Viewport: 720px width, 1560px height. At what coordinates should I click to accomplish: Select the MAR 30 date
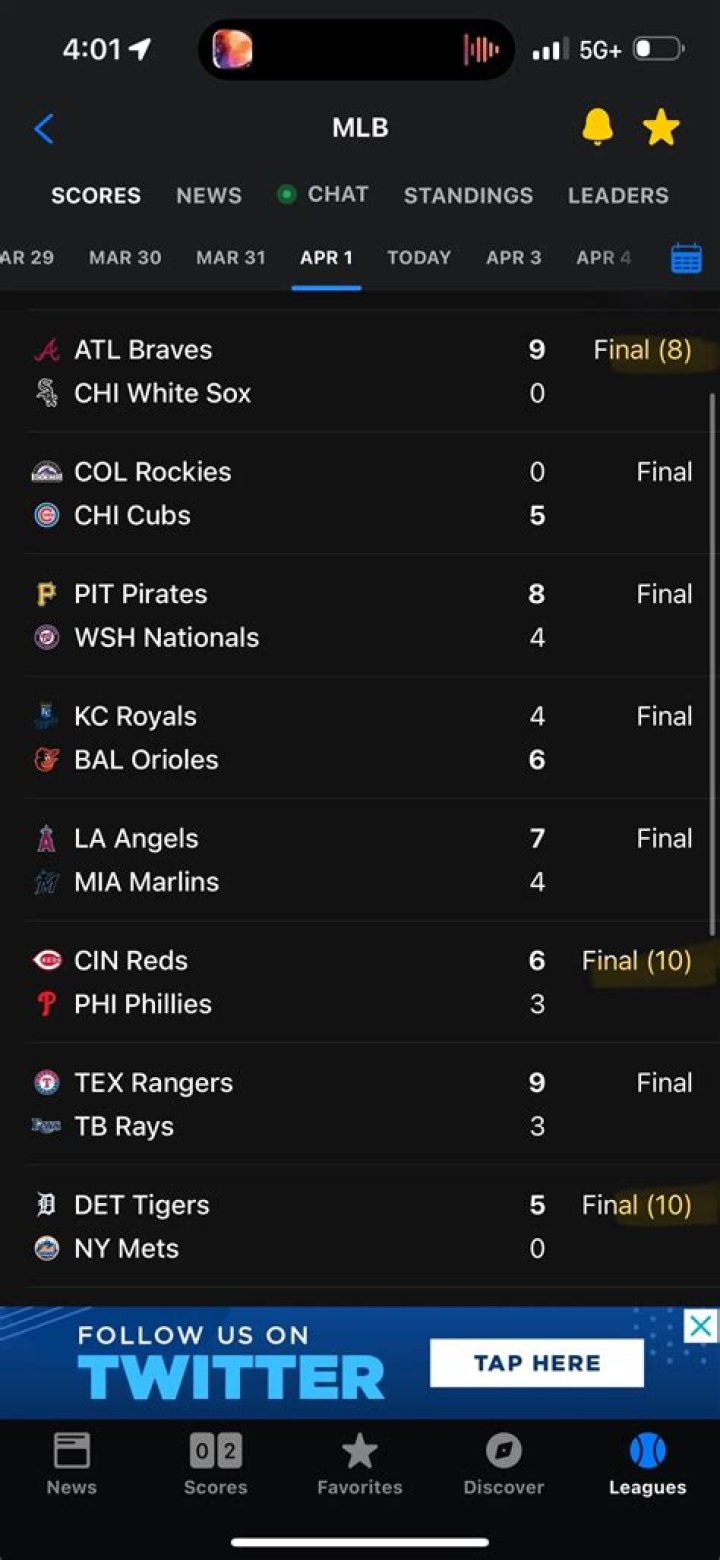point(124,257)
